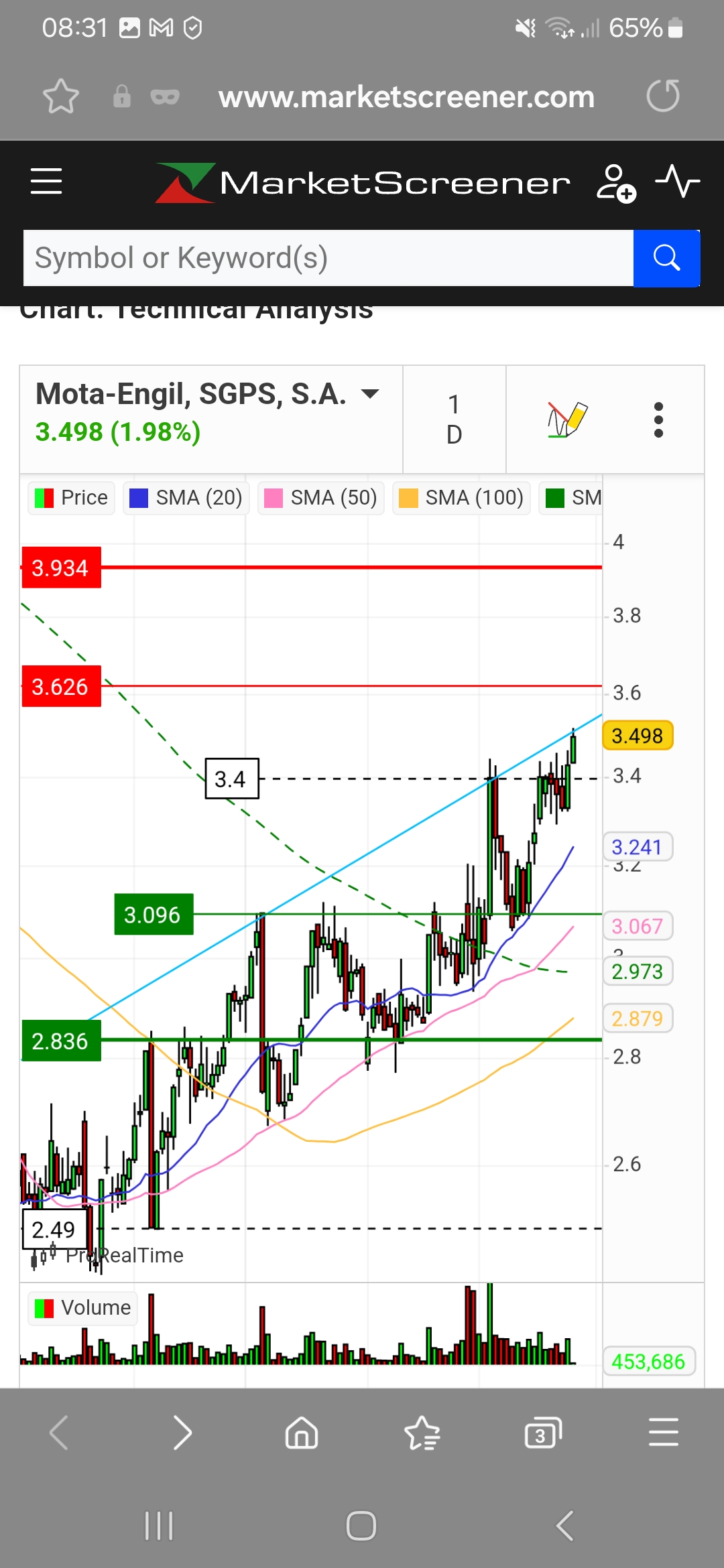724x1568 pixels.
Task: Tap the marketscreener.com address bar
Action: click(406, 97)
